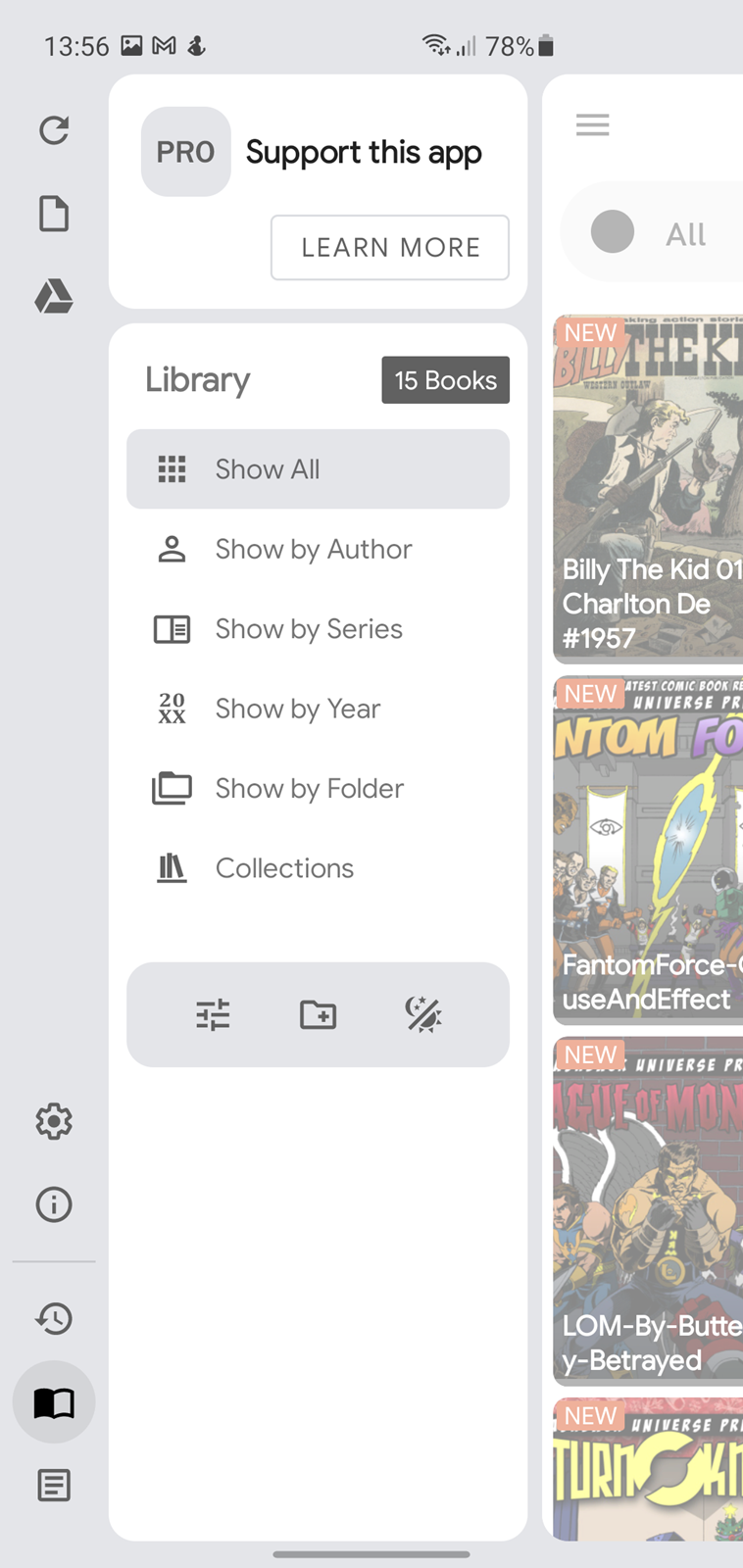Choose Show by Series
The image size is (743, 1568).
[318, 629]
